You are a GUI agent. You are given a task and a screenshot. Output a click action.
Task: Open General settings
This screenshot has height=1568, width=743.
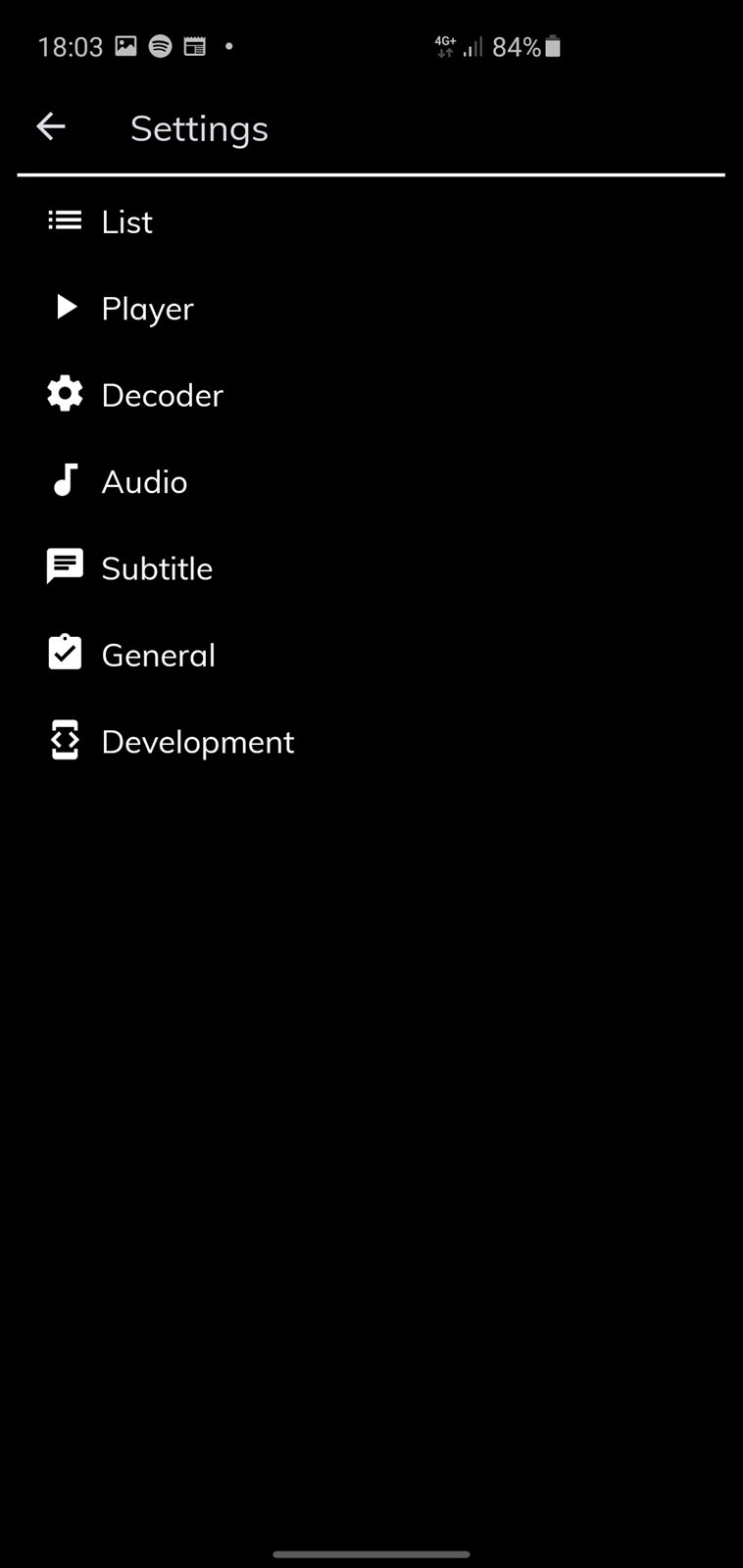click(x=371, y=655)
